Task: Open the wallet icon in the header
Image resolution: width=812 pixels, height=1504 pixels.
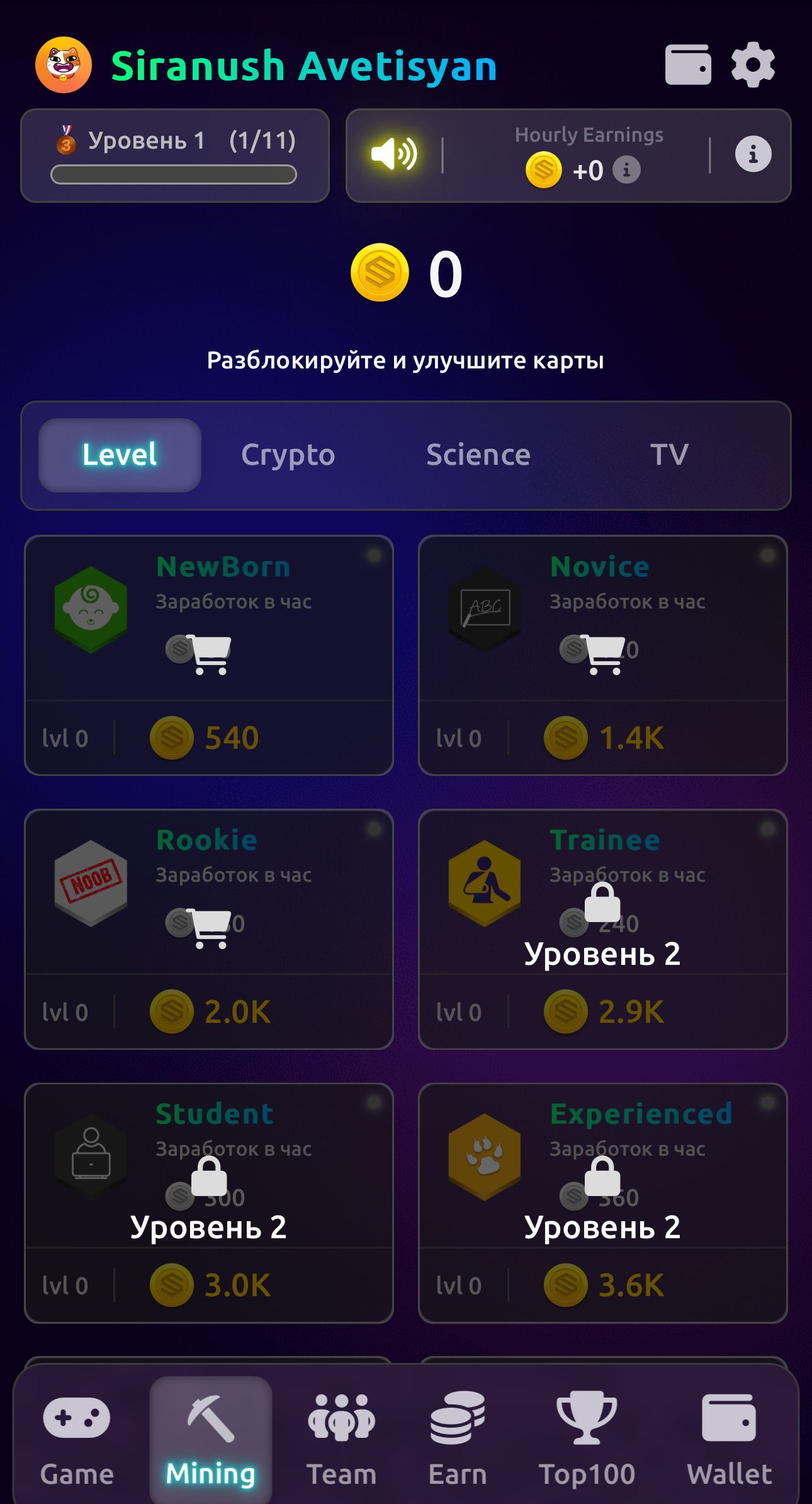Action: [687, 65]
